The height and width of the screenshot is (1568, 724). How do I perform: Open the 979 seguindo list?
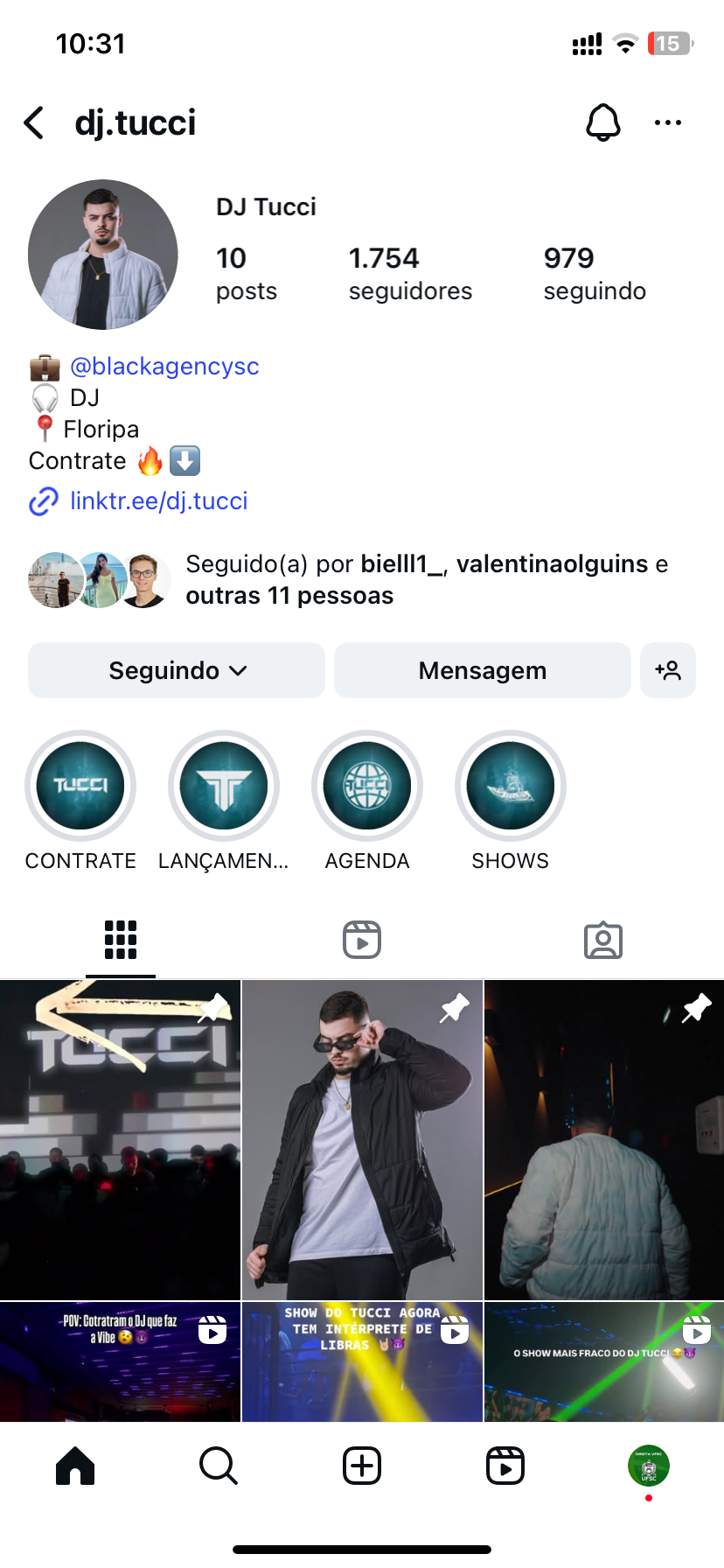[595, 273]
